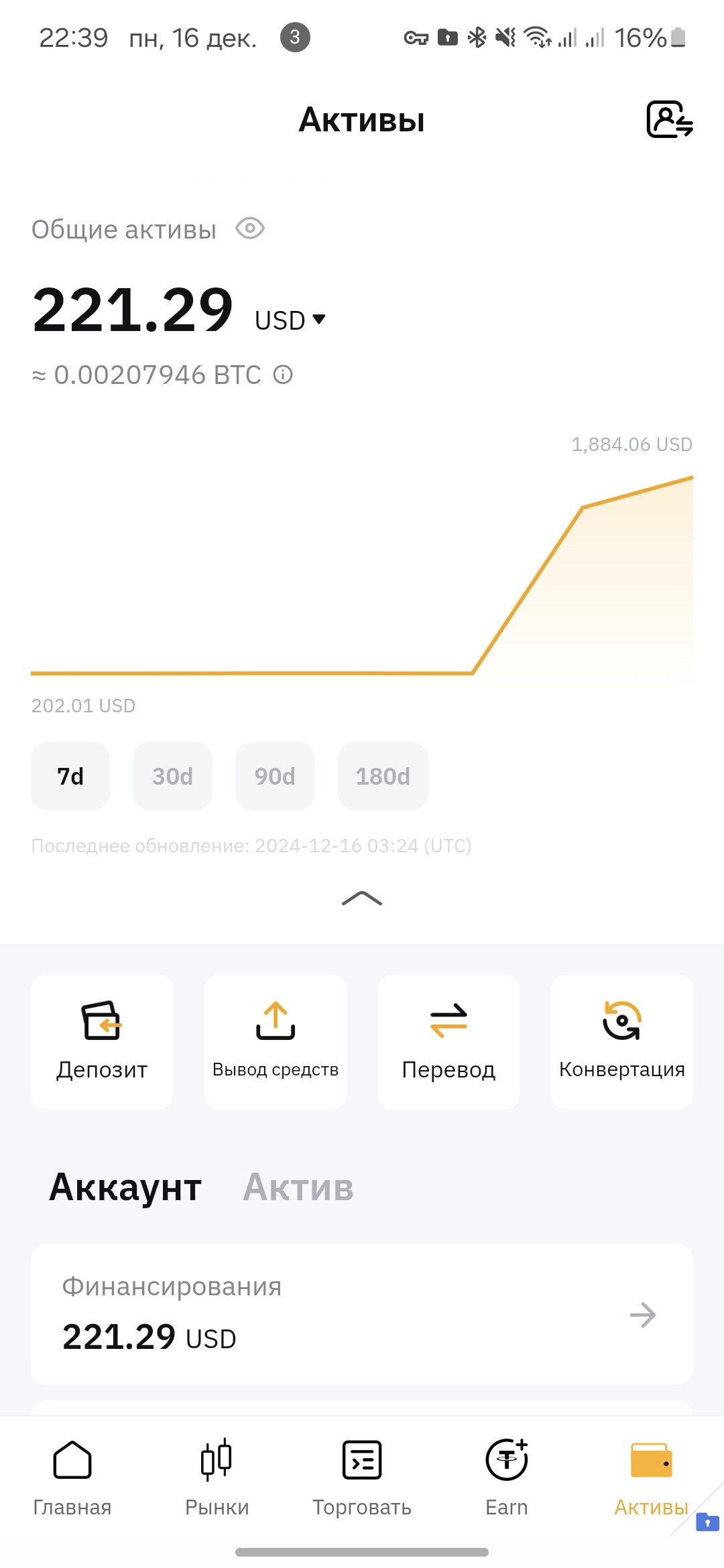Select the 90d chart range
724x1568 pixels.
coord(275,776)
